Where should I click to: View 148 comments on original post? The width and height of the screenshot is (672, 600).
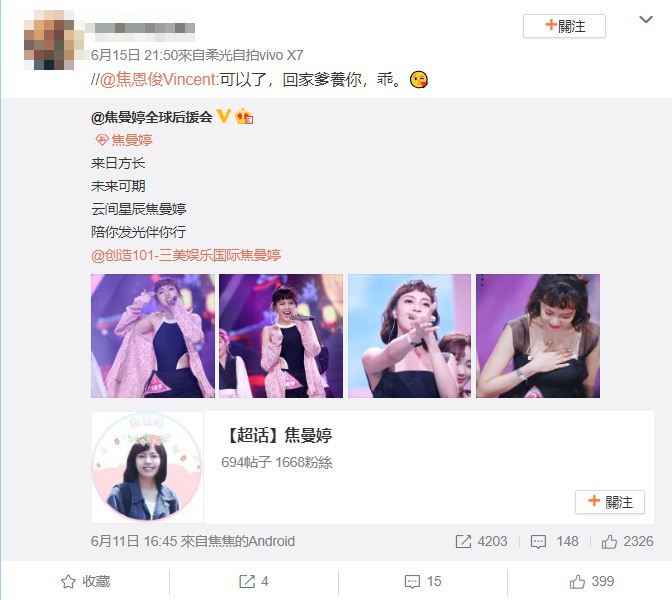[x=555, y=541]
